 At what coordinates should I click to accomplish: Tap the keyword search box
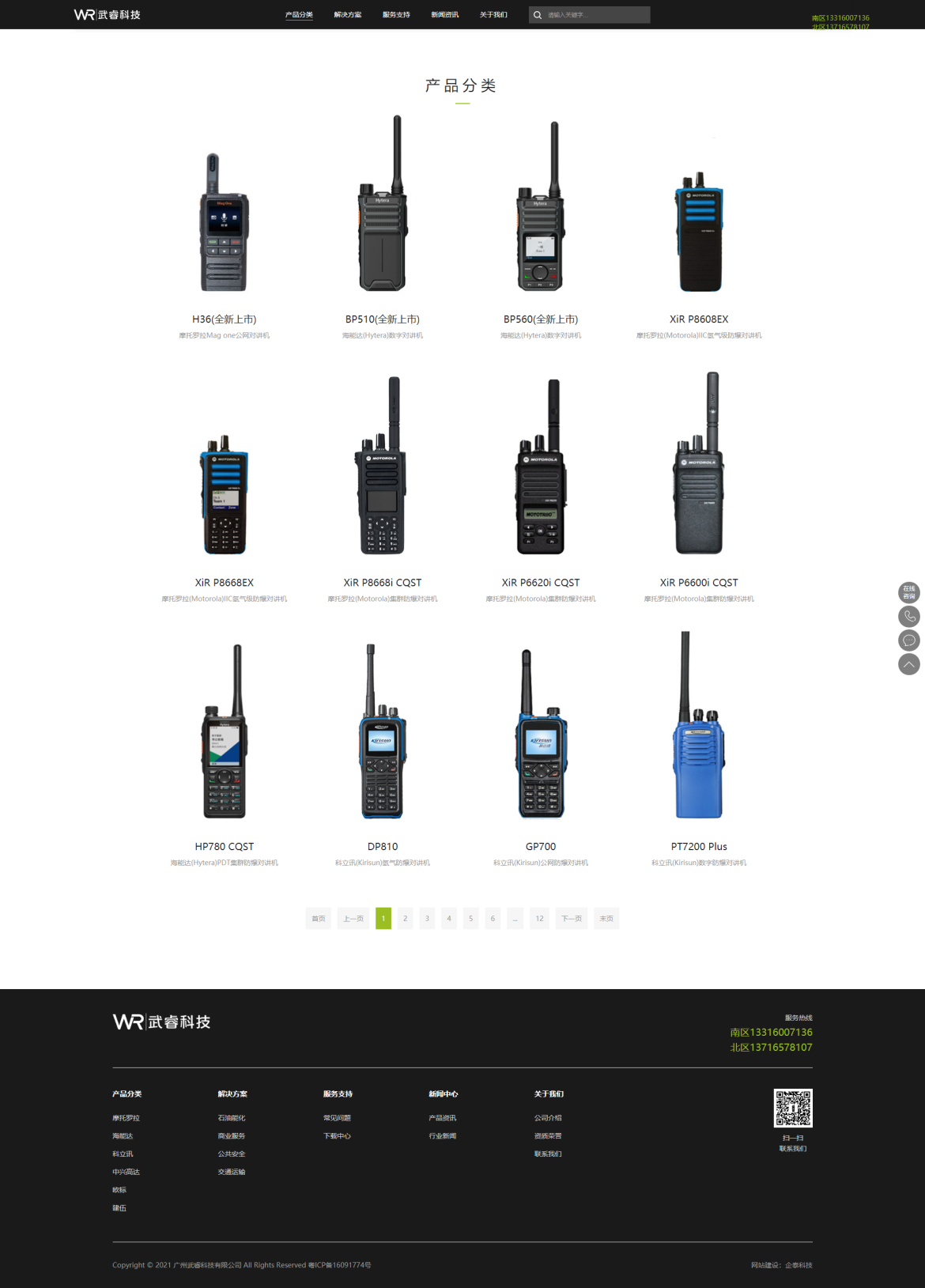593,15
